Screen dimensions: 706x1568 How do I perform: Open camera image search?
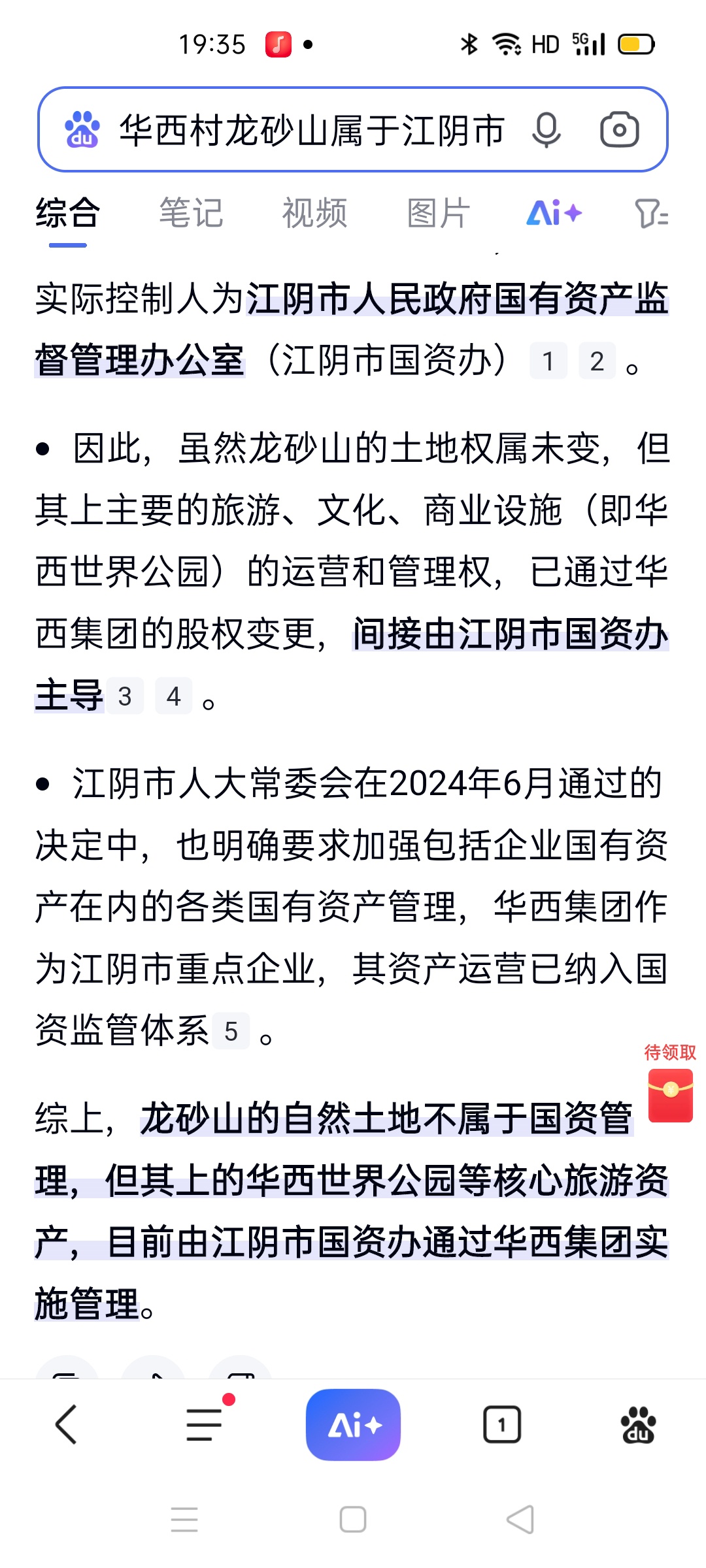[619, 129]
